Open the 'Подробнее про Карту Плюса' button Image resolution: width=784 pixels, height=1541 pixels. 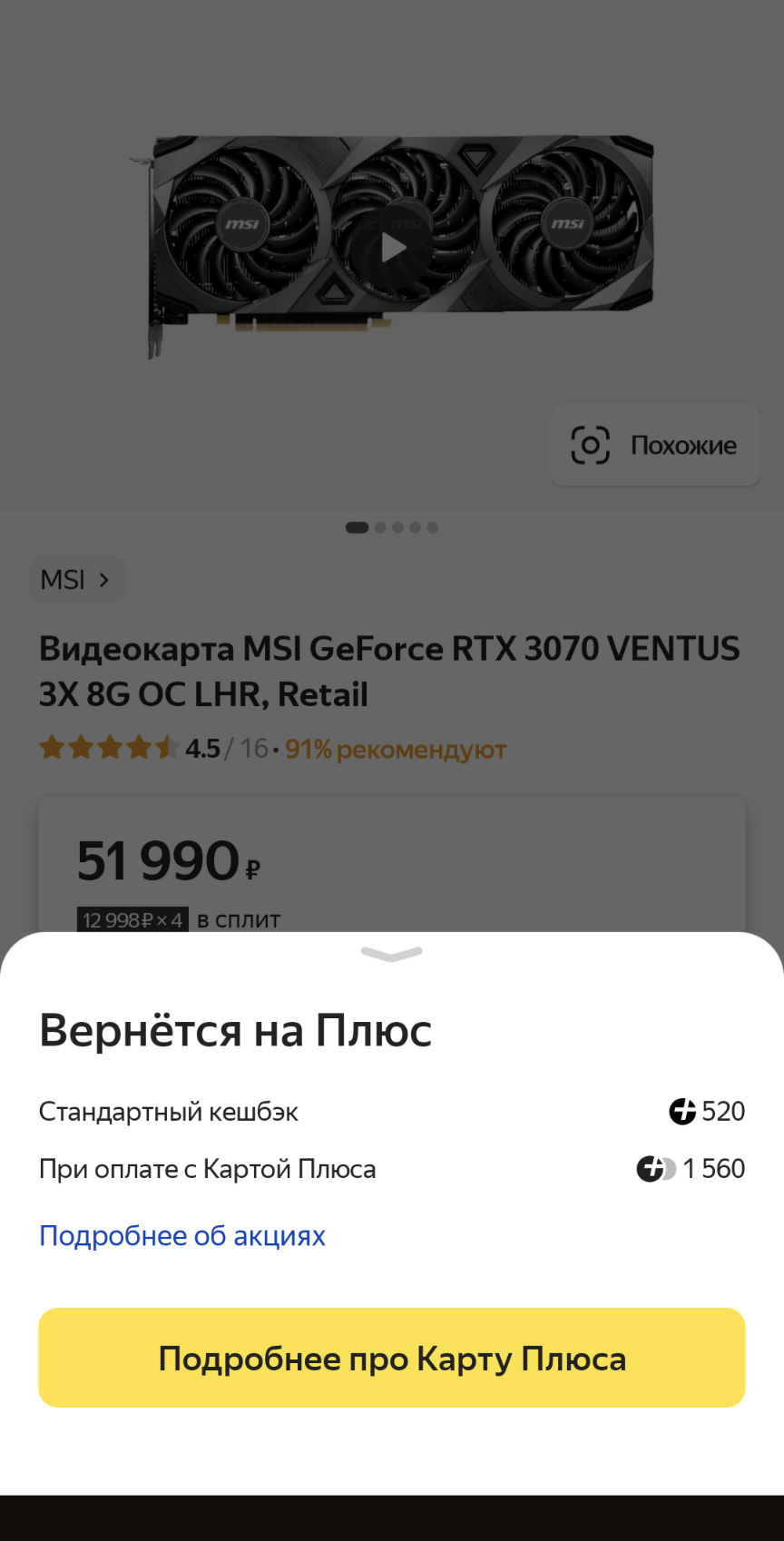tap(392, 1358)
